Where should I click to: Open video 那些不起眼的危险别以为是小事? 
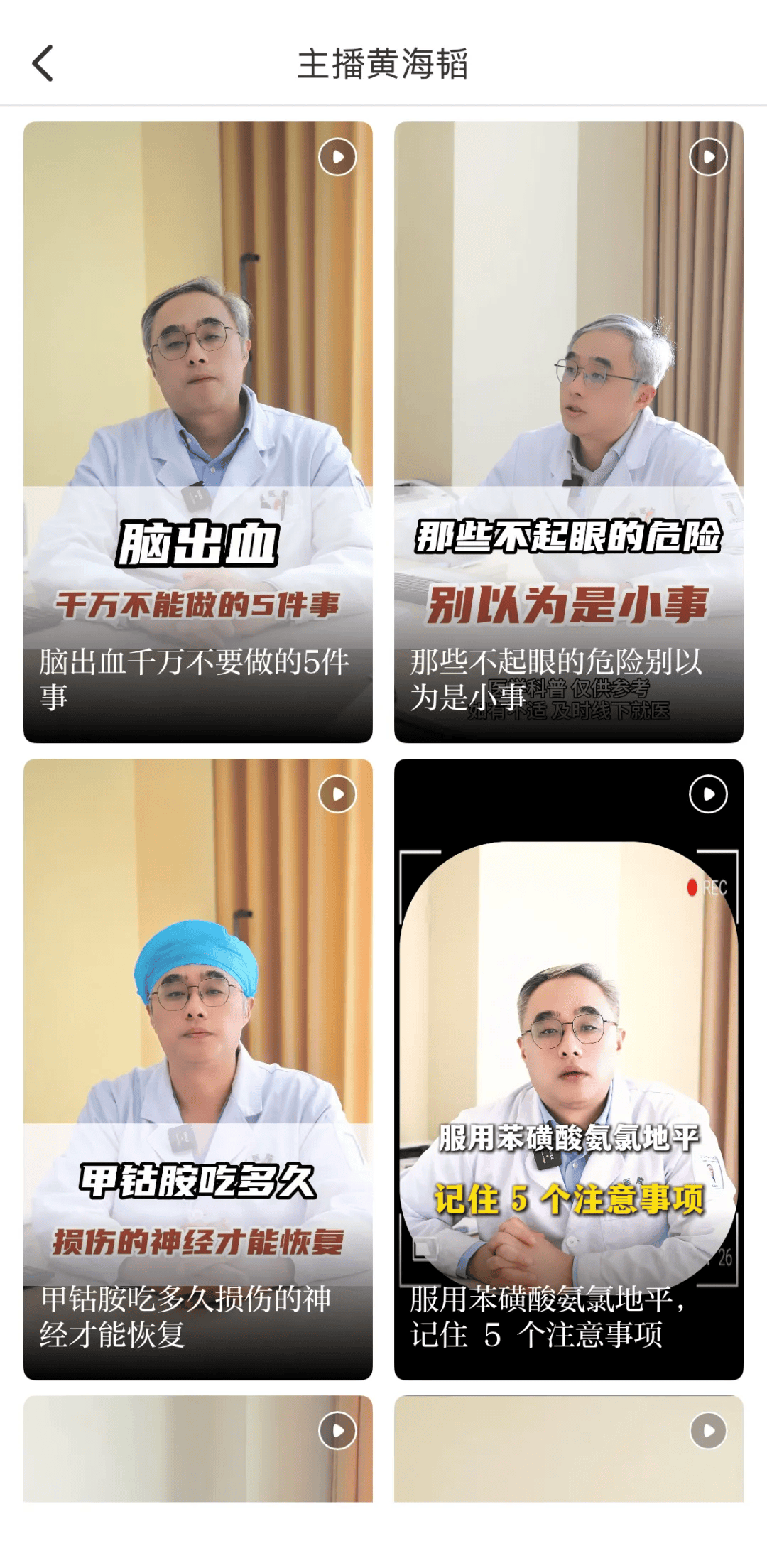[568, 432]
